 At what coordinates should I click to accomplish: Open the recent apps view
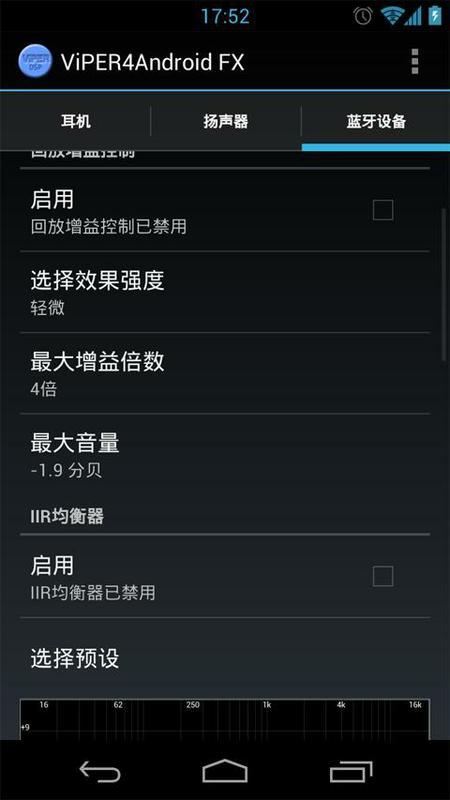351,771
